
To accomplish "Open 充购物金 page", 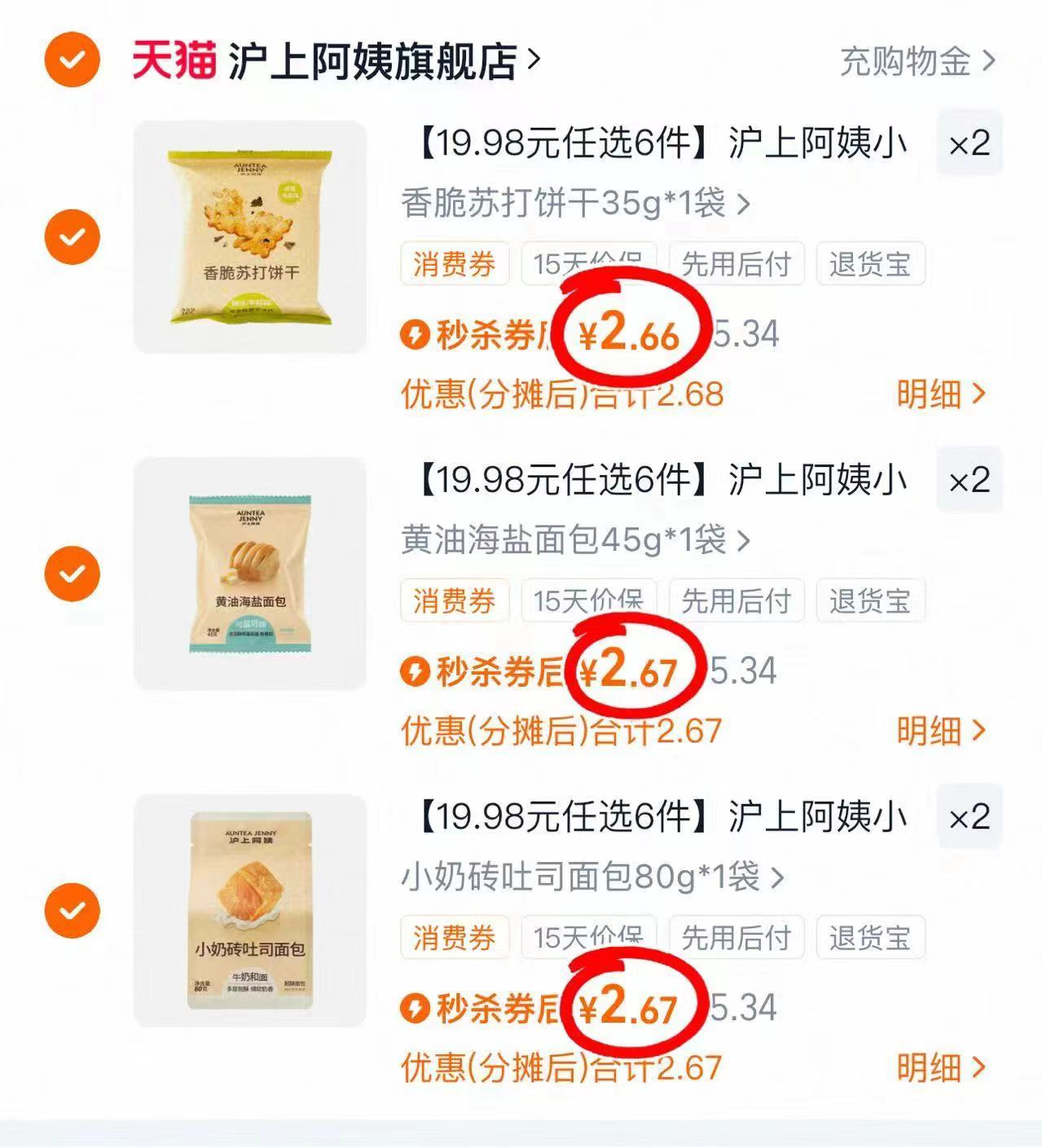I will pyautogui.click(x=908, y=59).
